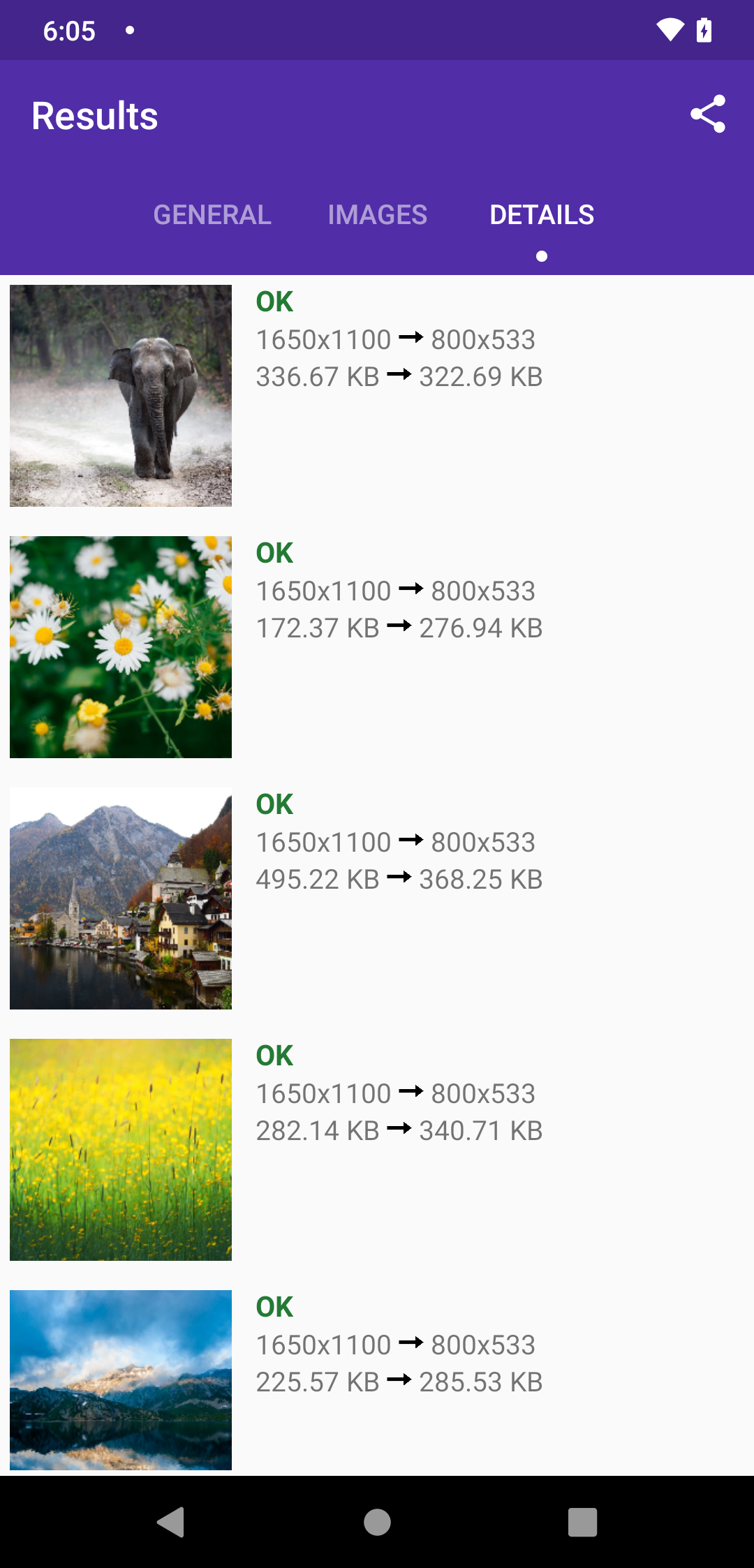Switch to the IMAGES tab

tap(377, 215)
